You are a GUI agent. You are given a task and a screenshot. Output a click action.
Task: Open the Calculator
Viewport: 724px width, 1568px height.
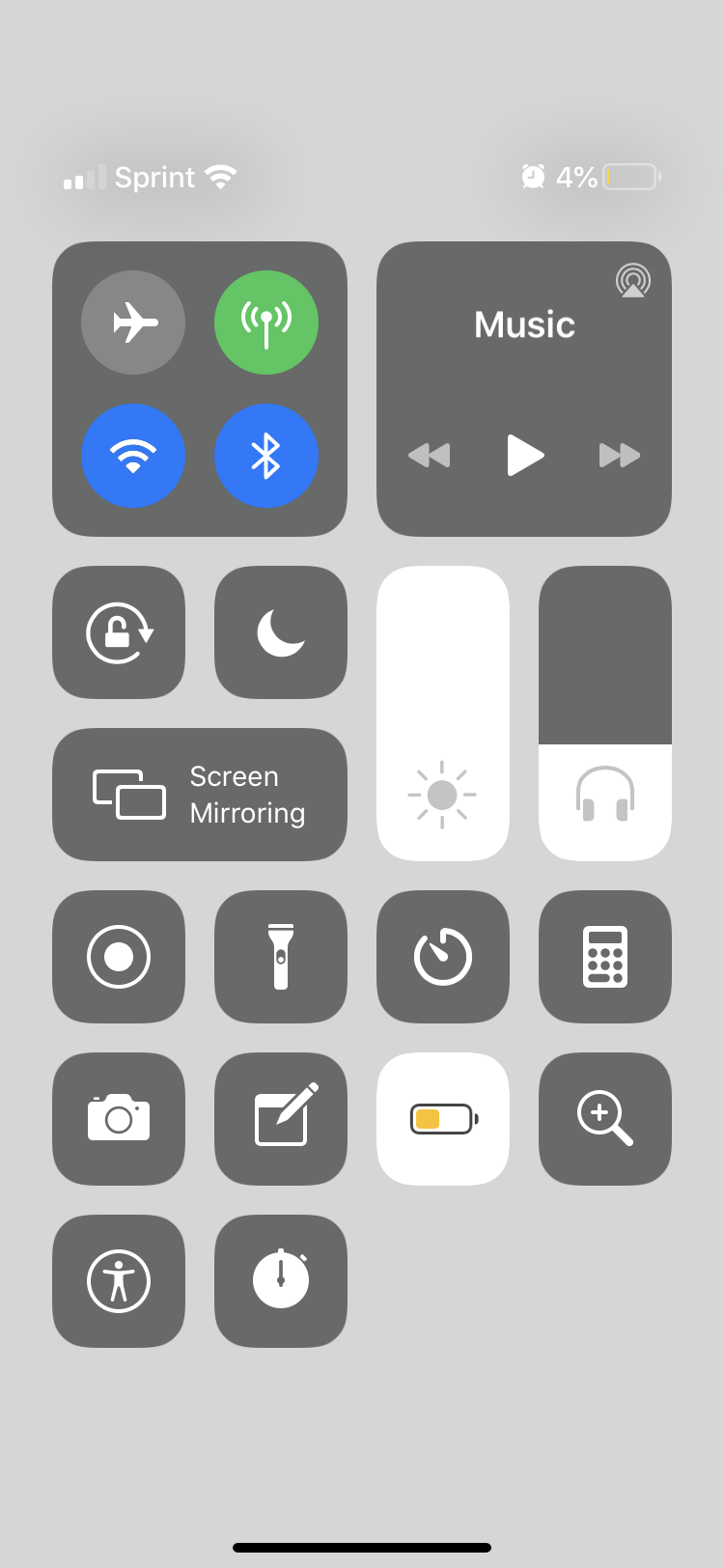605,957
